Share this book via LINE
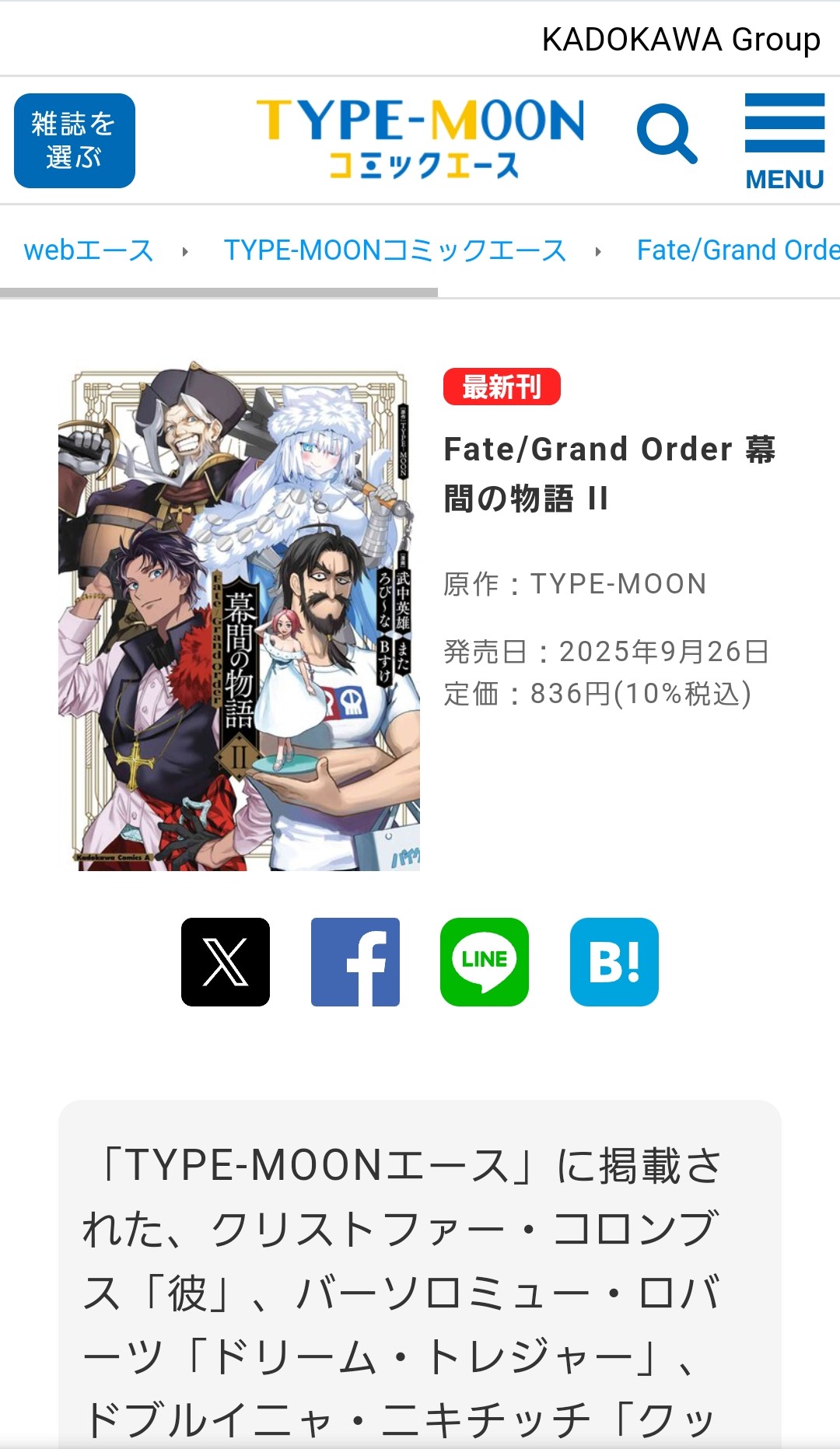Screen dimensions: 840x1449 485,962
